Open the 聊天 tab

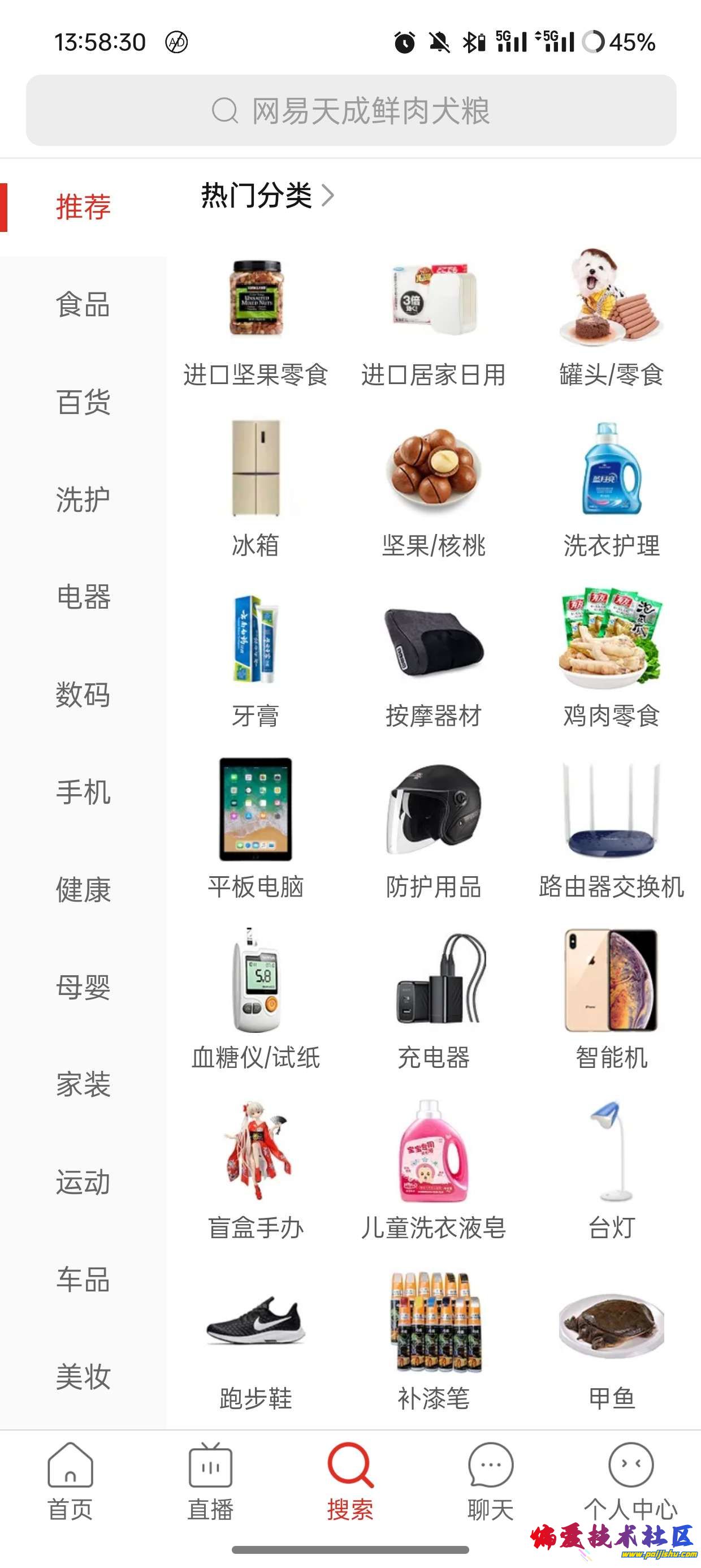click(x=491, y=1482)
